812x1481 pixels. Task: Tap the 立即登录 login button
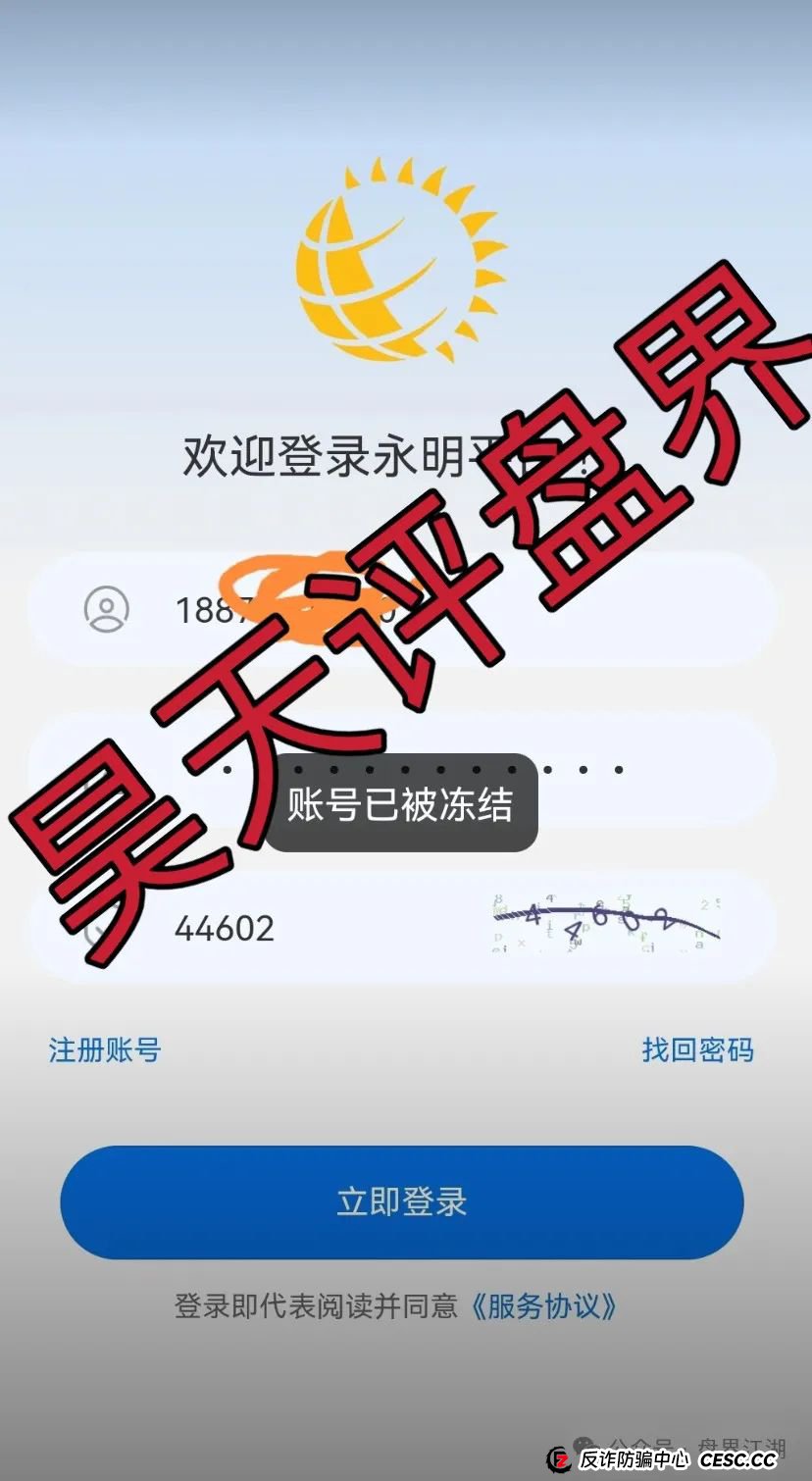[x=402, y=1202]
